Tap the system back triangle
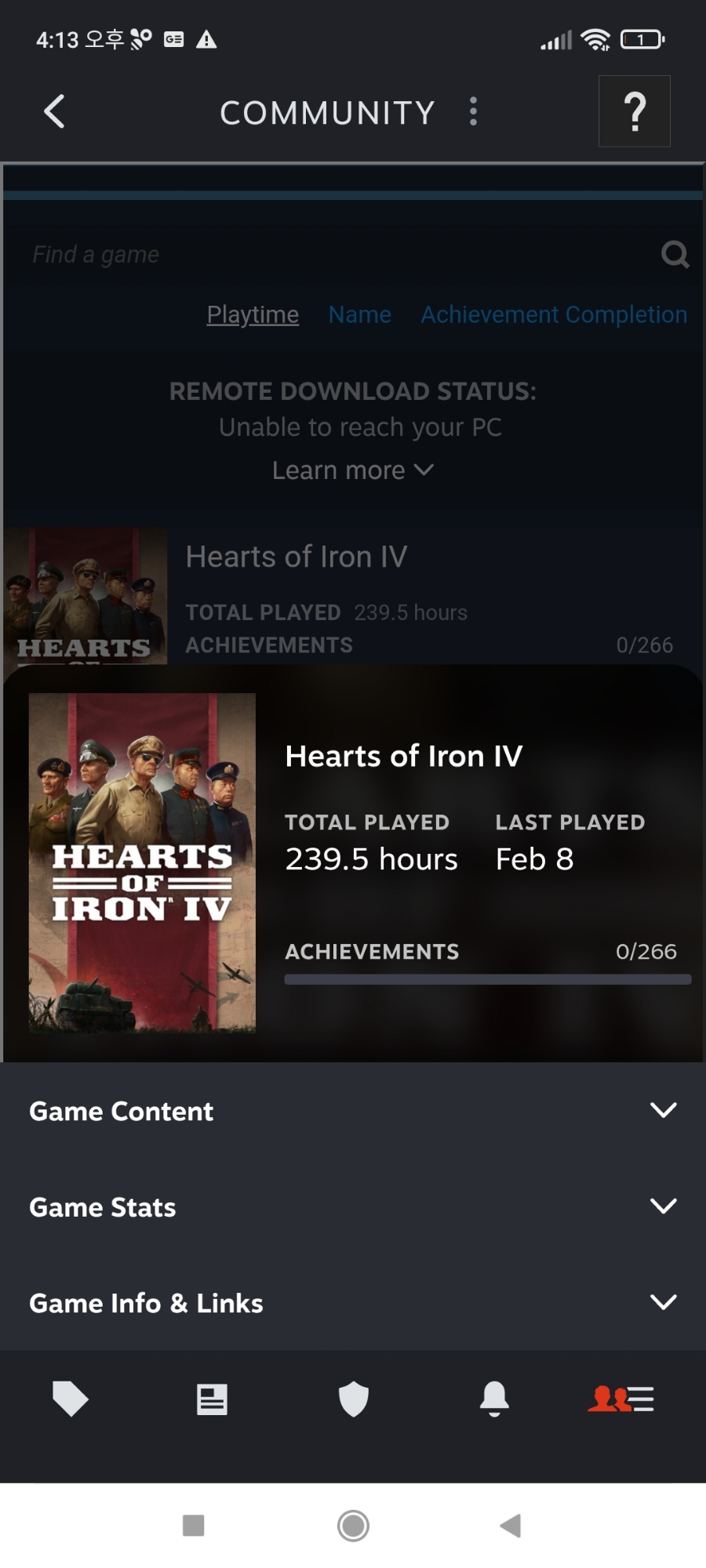This screenshot has width=706, height=1568. pos(511,1526)
